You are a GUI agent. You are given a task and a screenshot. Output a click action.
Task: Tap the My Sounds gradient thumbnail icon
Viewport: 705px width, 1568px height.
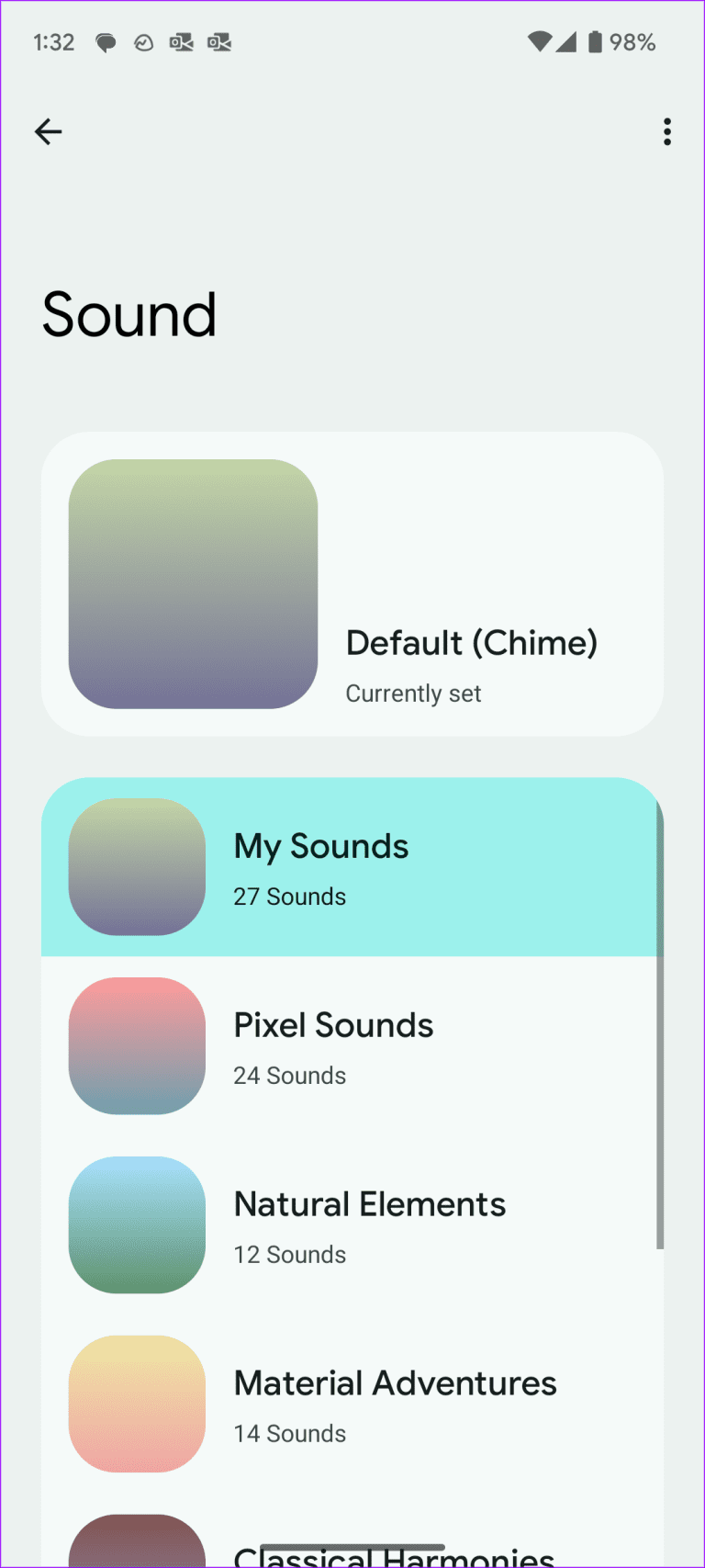tap(136, 865)
